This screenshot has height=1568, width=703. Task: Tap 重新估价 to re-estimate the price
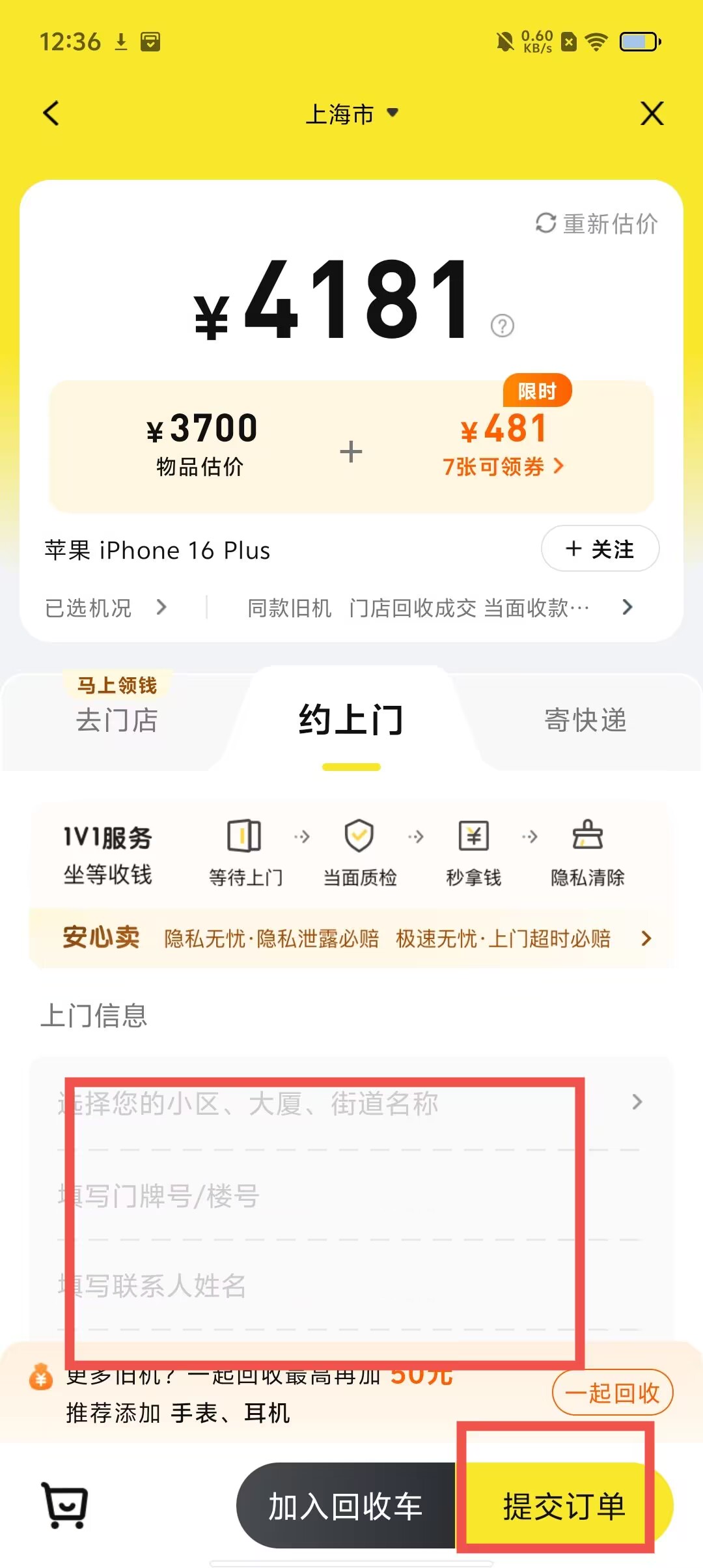coord(597,223)
